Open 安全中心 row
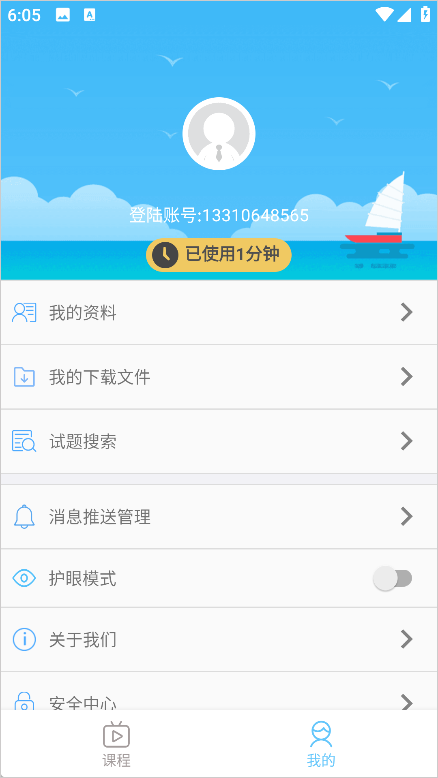This screenshot has width=438, height=778. pos(219,691)
